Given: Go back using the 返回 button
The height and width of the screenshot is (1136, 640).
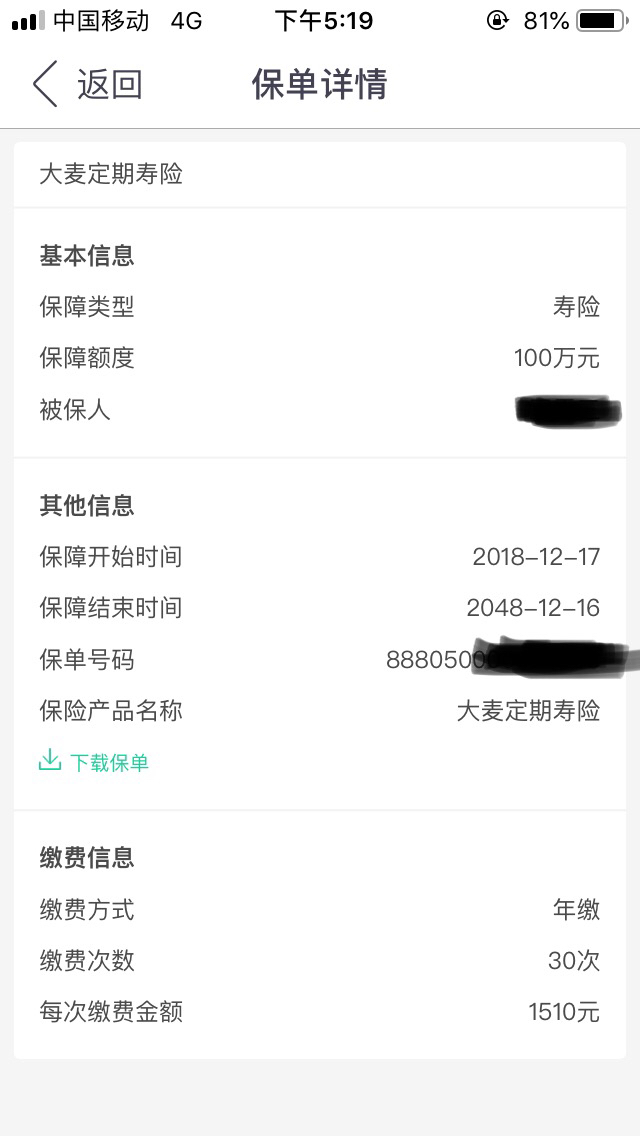Looking at the screenshot, I should pyautogui.click(x=88, y=85).
